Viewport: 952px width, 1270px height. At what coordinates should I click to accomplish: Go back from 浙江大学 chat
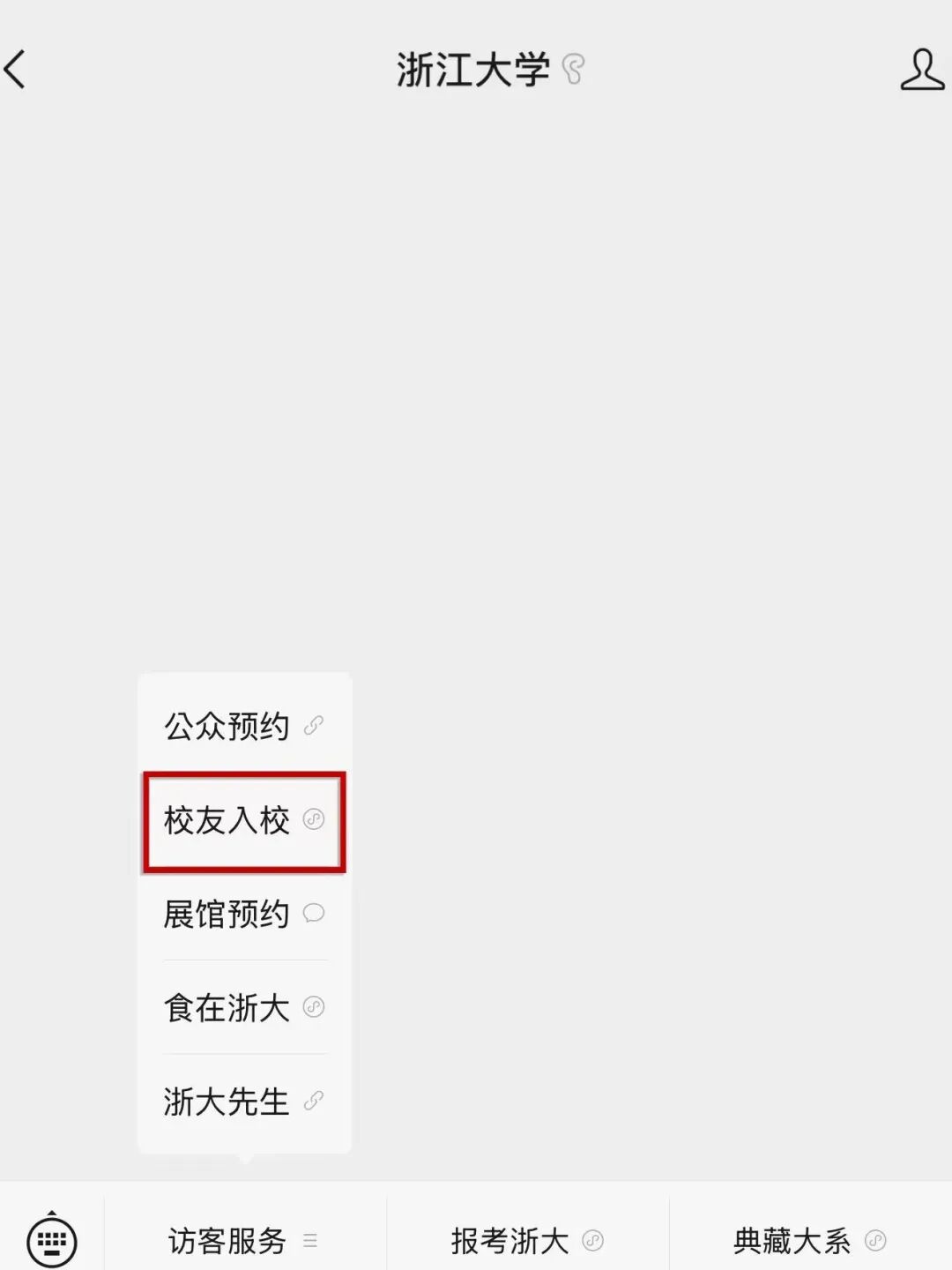point(18,70)
